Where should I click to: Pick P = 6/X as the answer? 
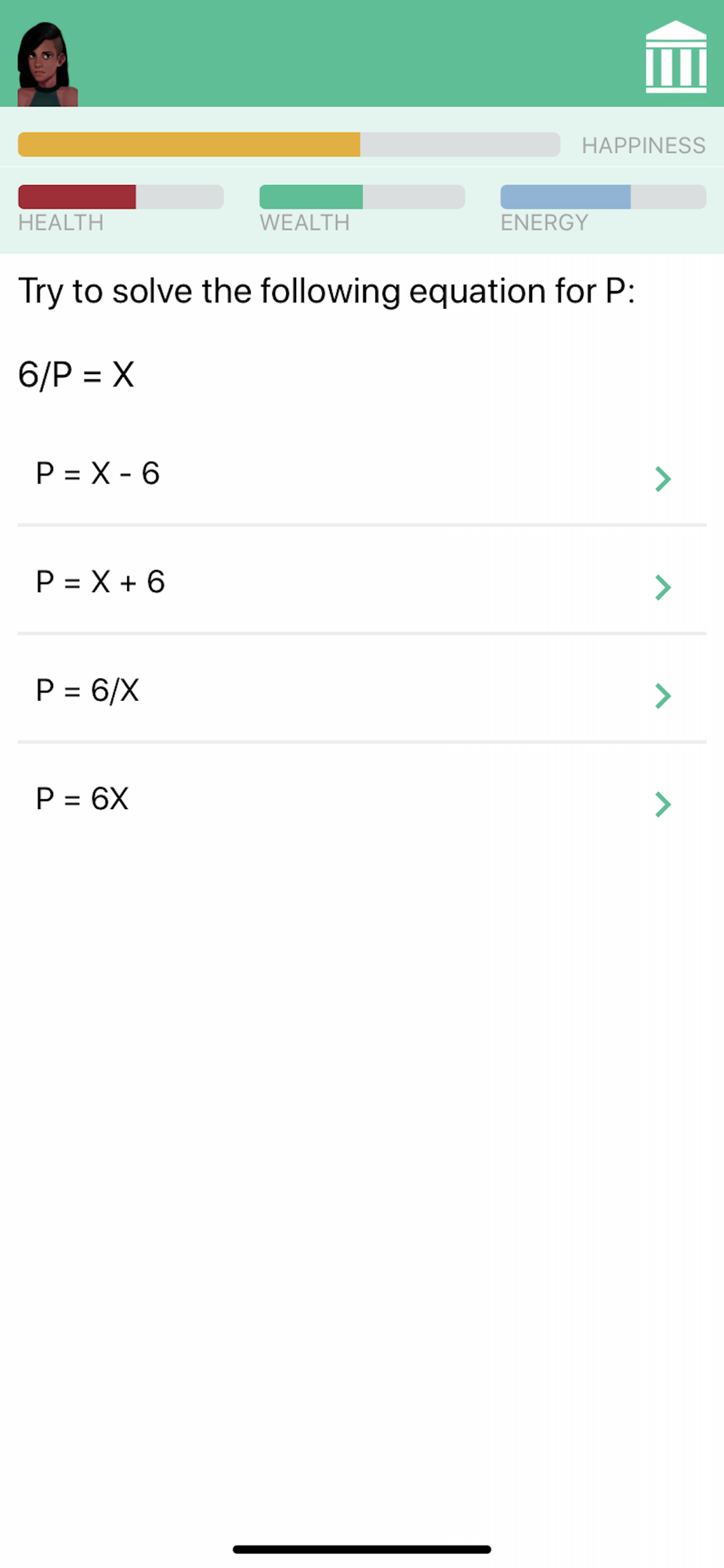361,691
